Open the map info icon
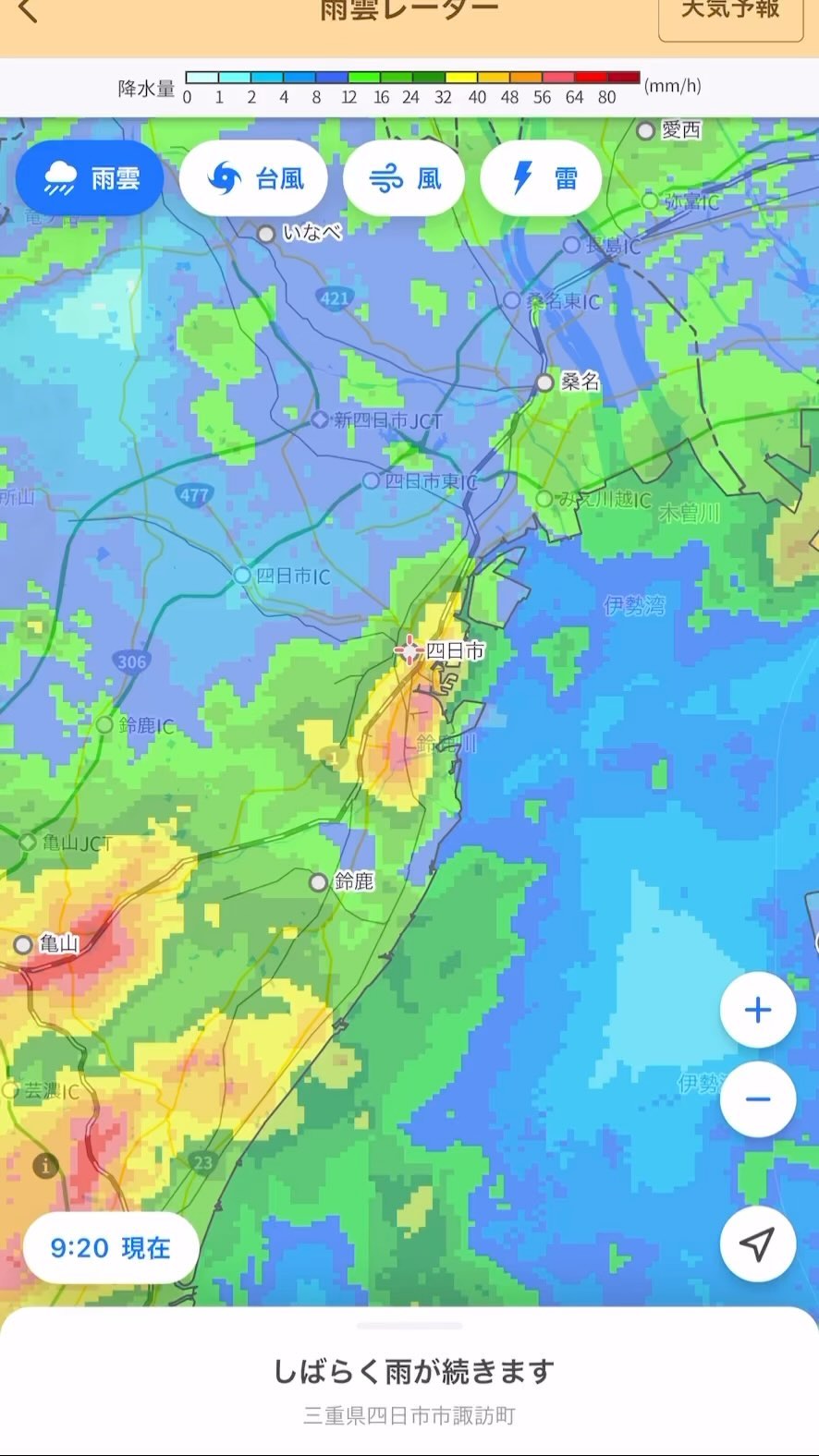The height and width of the screenshot is (1456, 819). tap(45, 1166)
